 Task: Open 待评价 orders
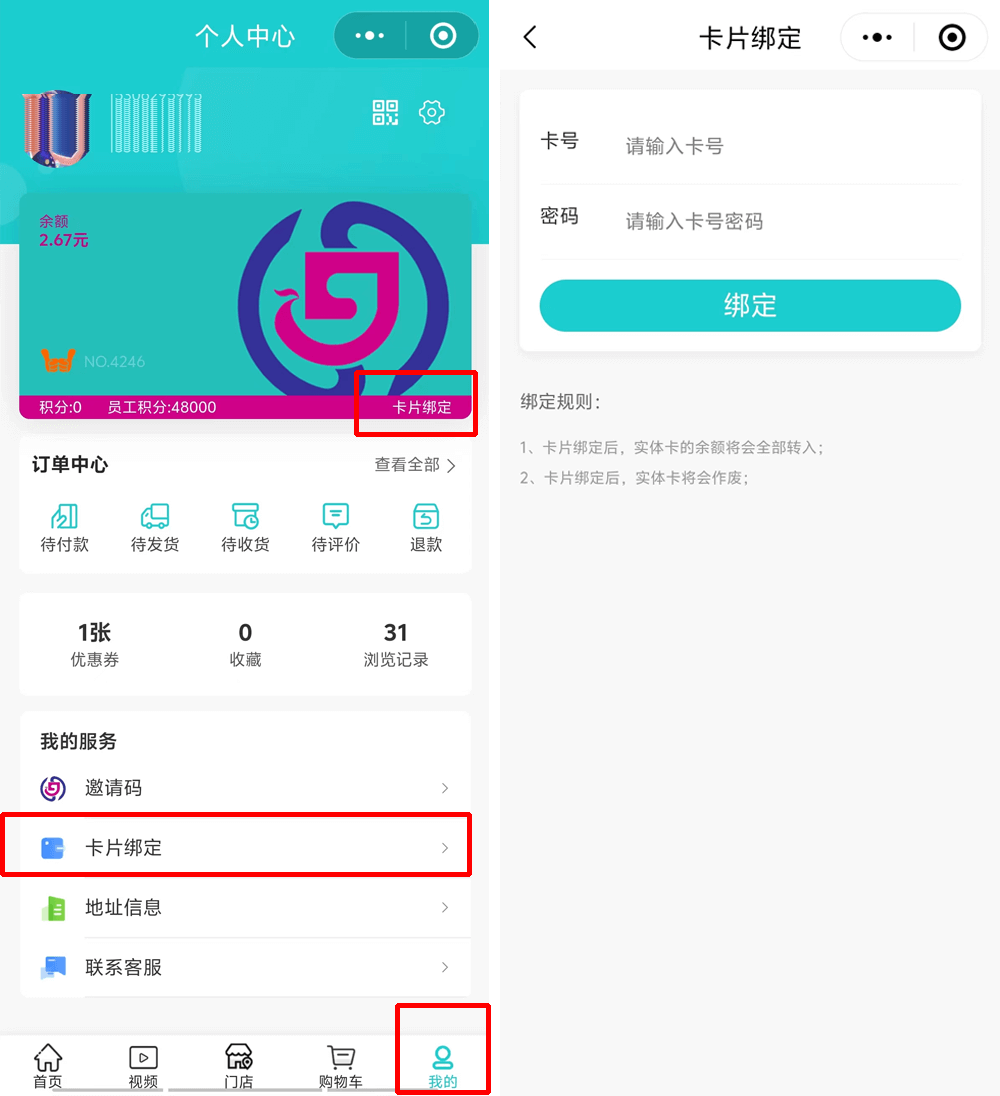coord(335,528)
